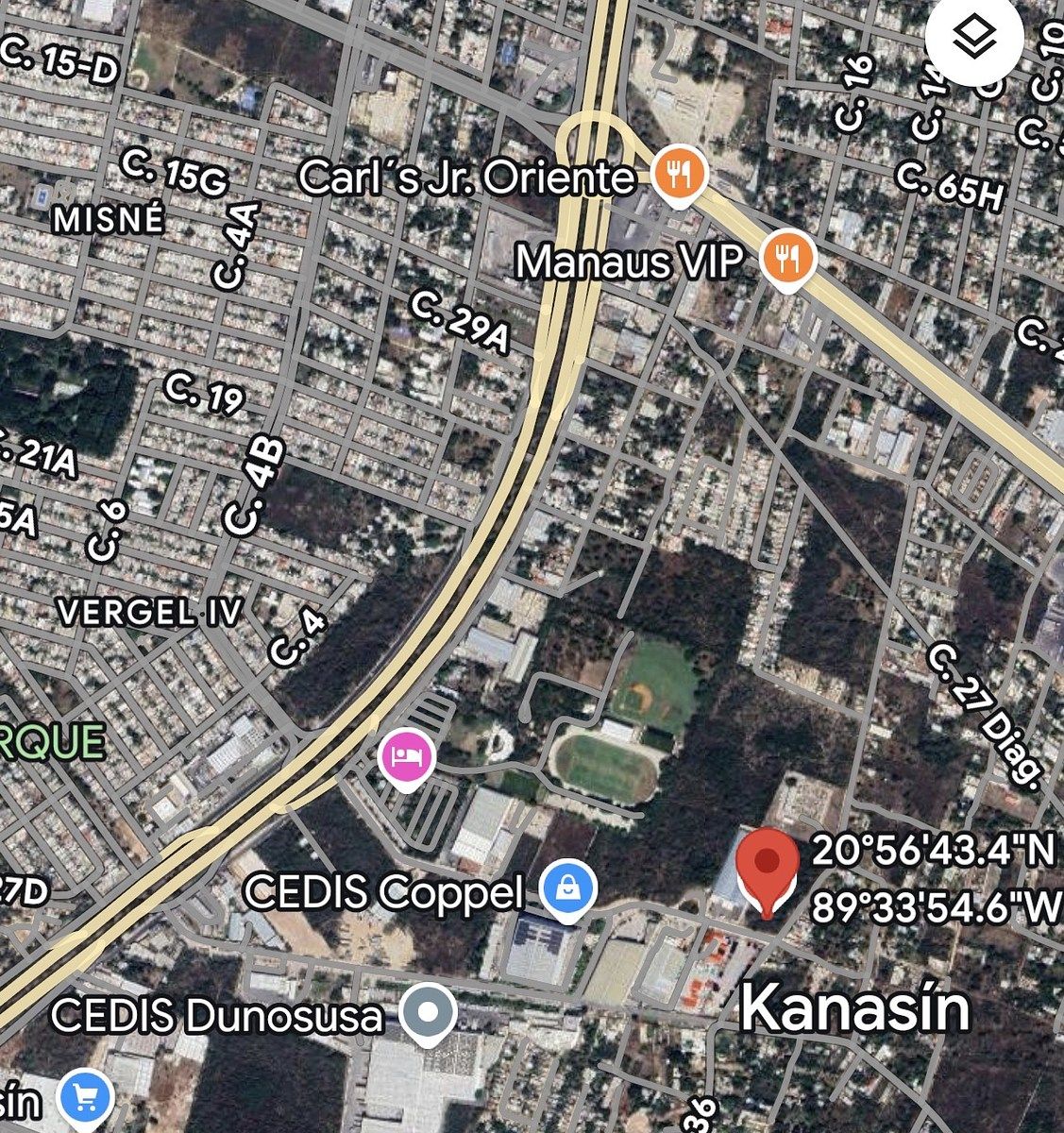Open the blue shopping cart marker
The width and height of the screenshot is (1064, 1133).
point(85,1098)
